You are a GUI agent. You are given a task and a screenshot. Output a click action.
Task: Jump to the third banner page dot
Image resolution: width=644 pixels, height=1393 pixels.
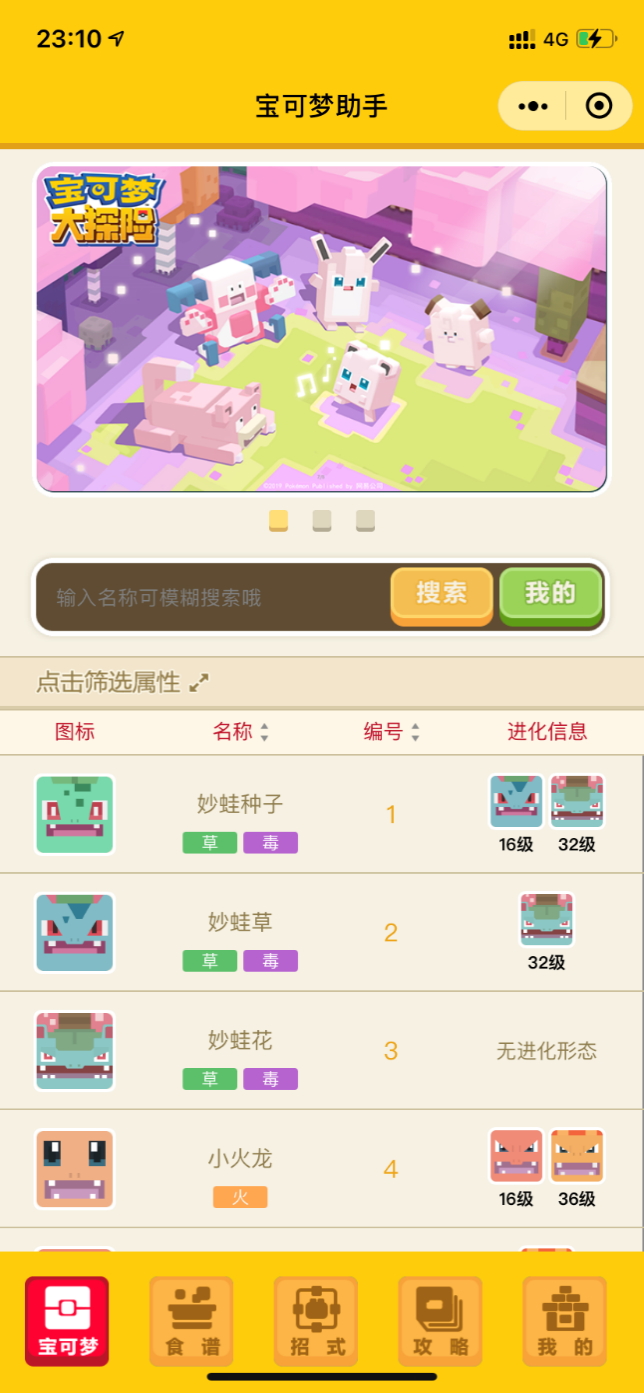tap(365, 520)
